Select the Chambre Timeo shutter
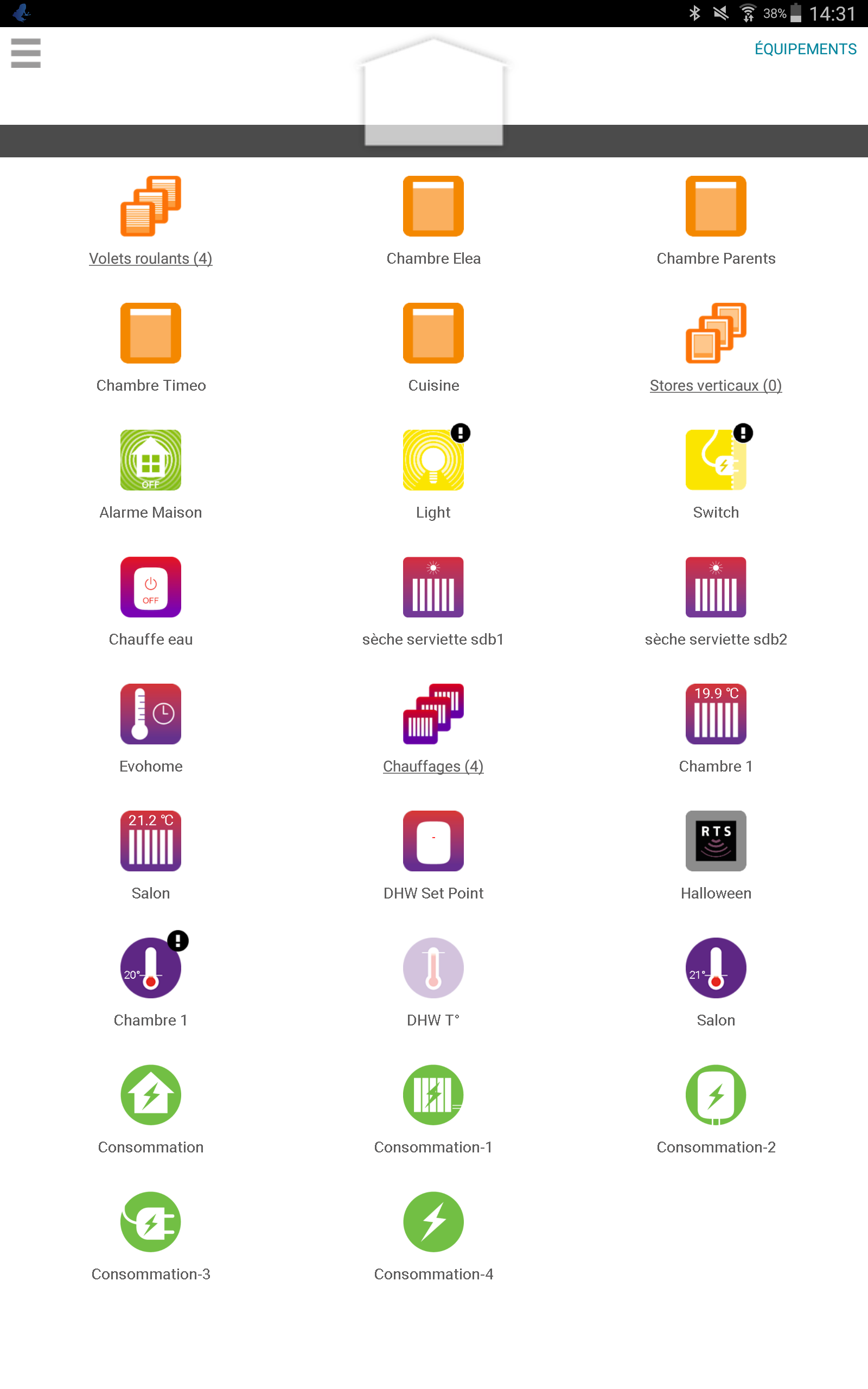The width and height of the screenshot is (868, 1389). pos(150,334)
